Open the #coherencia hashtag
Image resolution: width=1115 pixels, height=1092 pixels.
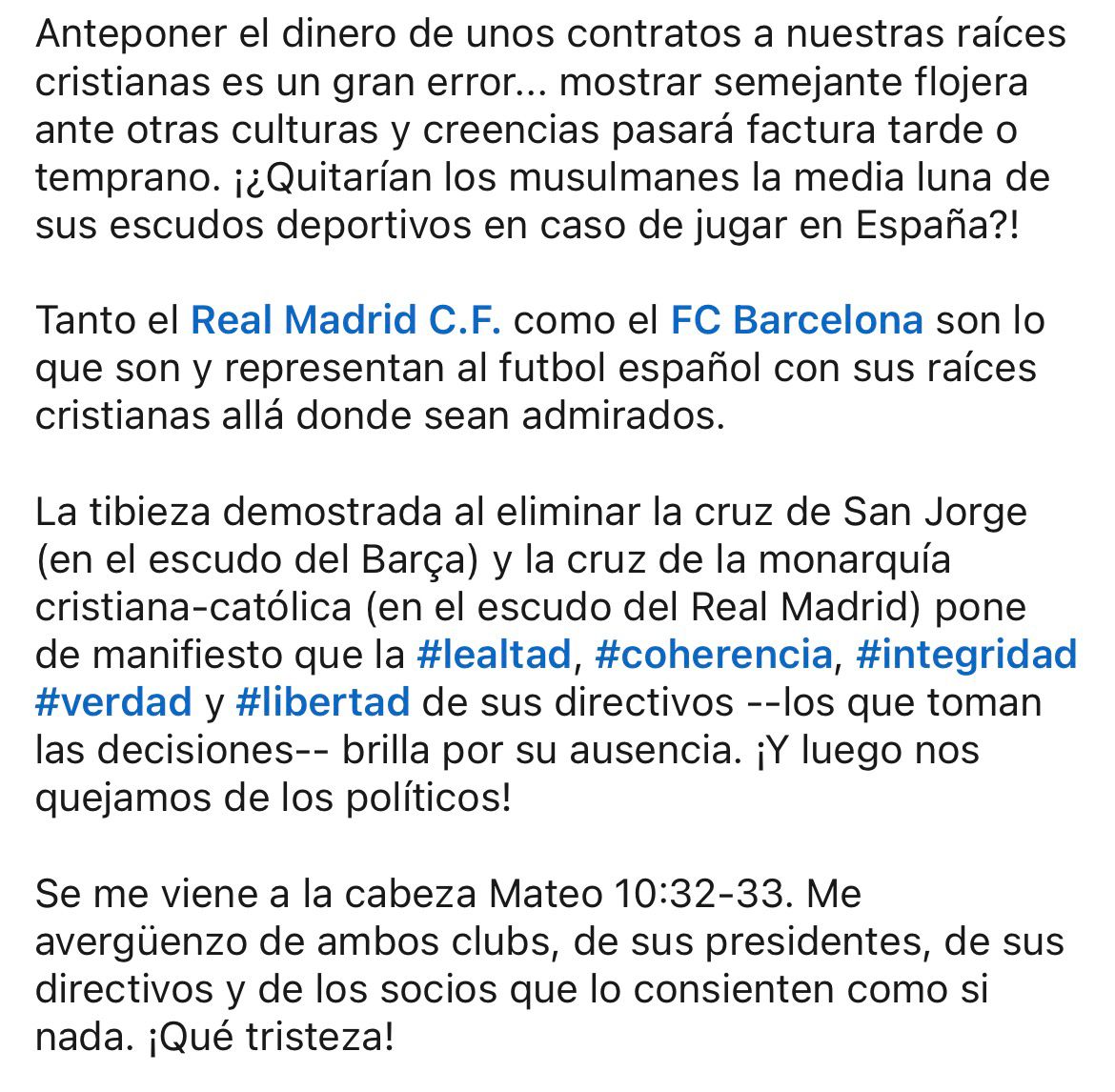point(714,655)
